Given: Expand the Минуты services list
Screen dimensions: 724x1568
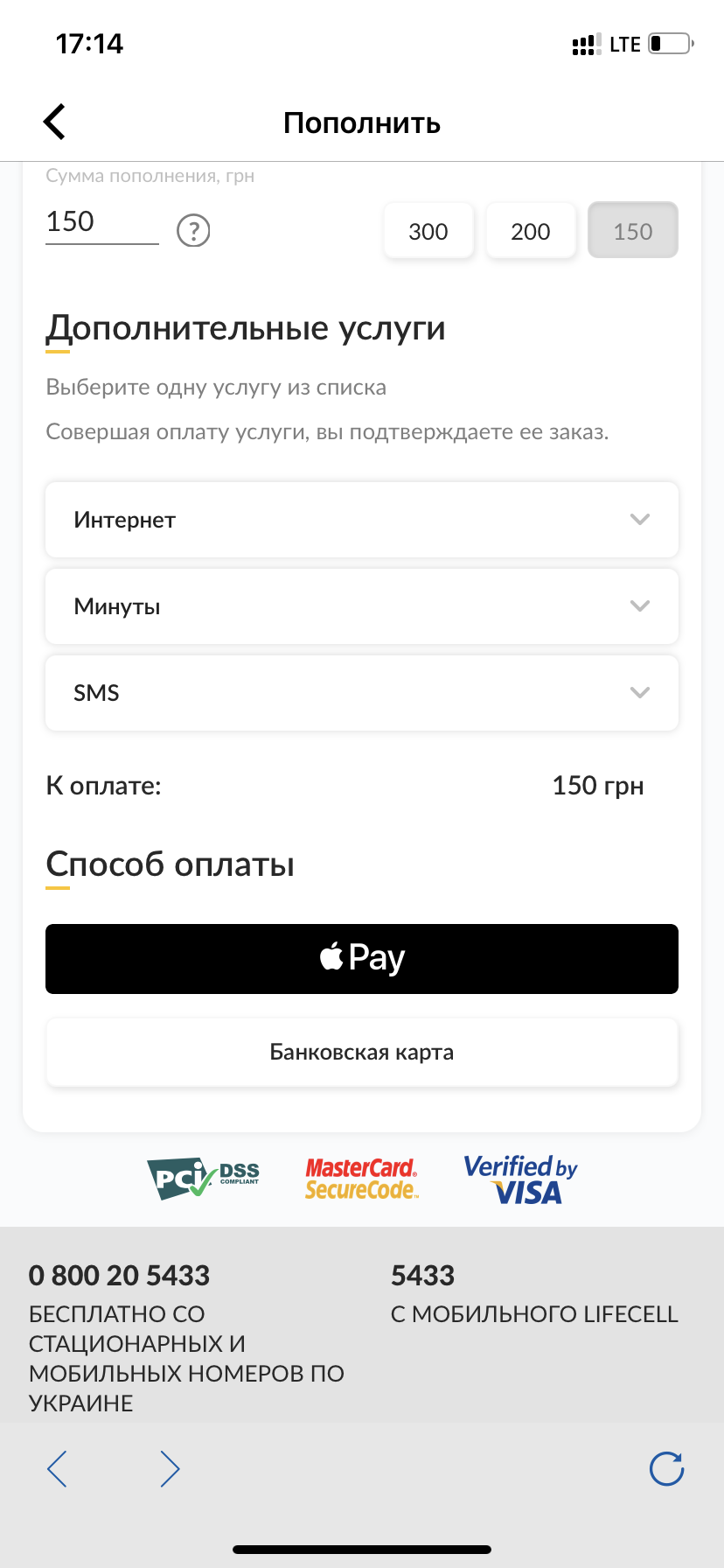Looking at the screenshot, I should point(362,606).
